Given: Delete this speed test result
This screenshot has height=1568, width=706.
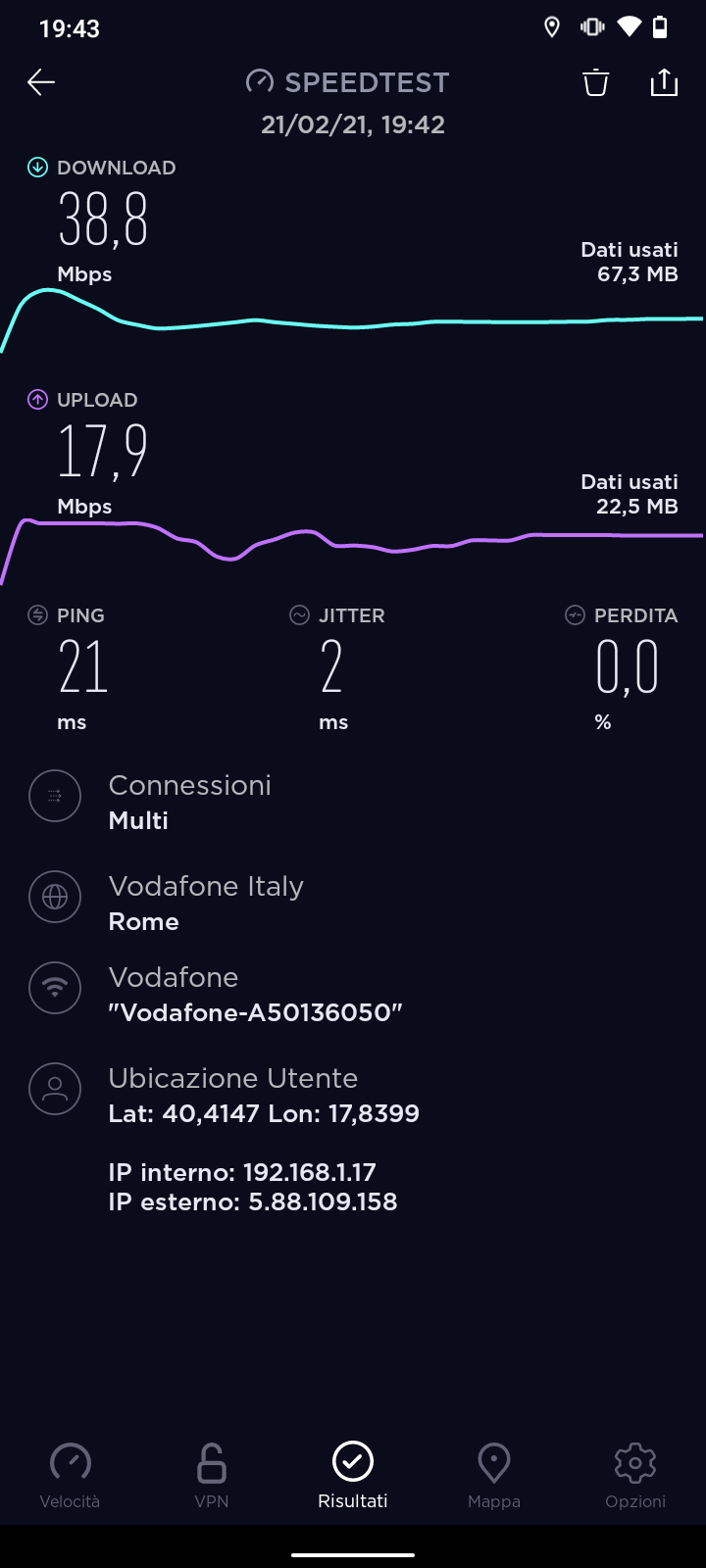Looking at the screenshot, I should pyautogui.click(x=596, y=82).
